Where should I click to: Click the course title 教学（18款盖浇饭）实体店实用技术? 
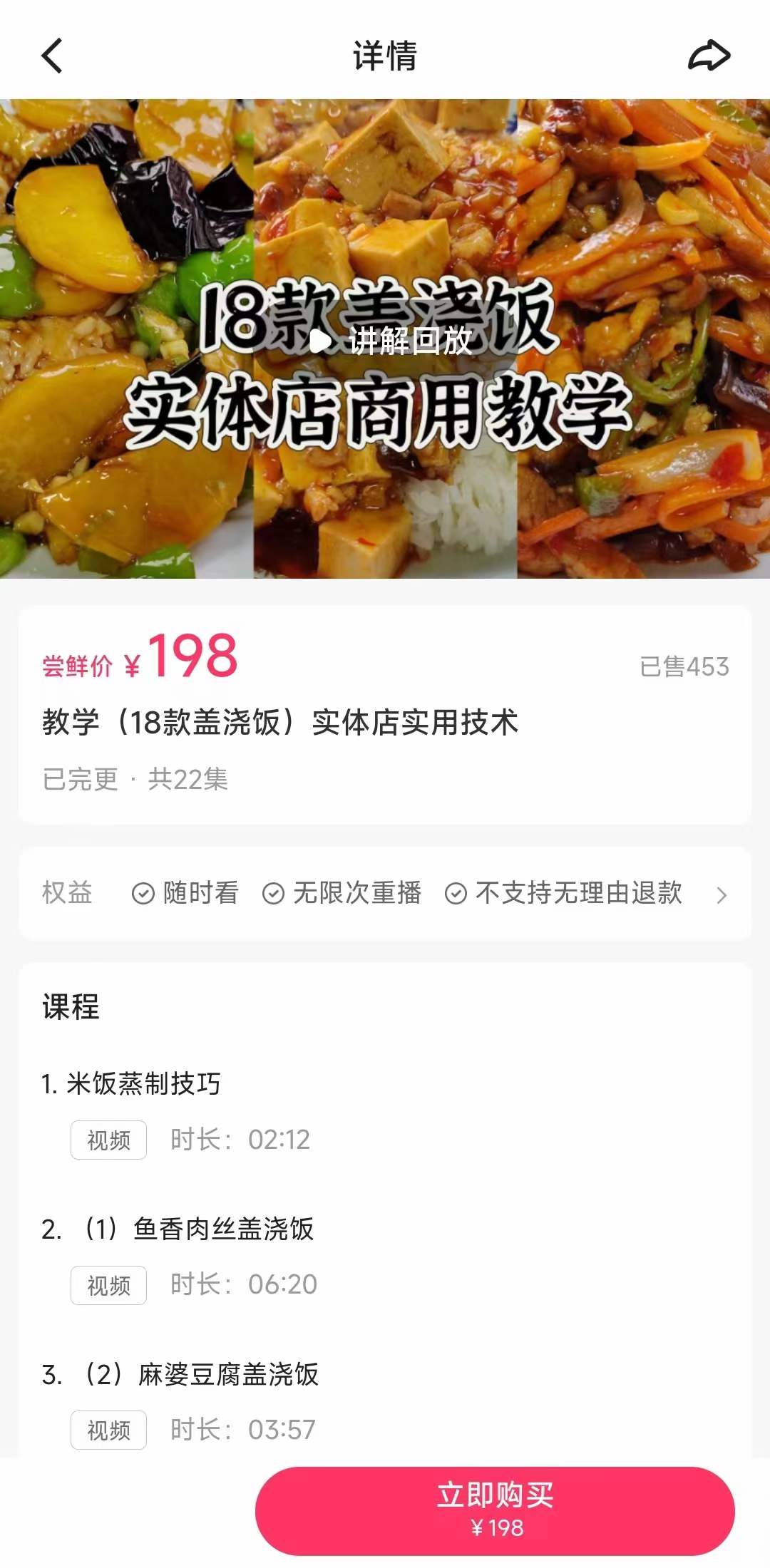(x=282, y=722)
